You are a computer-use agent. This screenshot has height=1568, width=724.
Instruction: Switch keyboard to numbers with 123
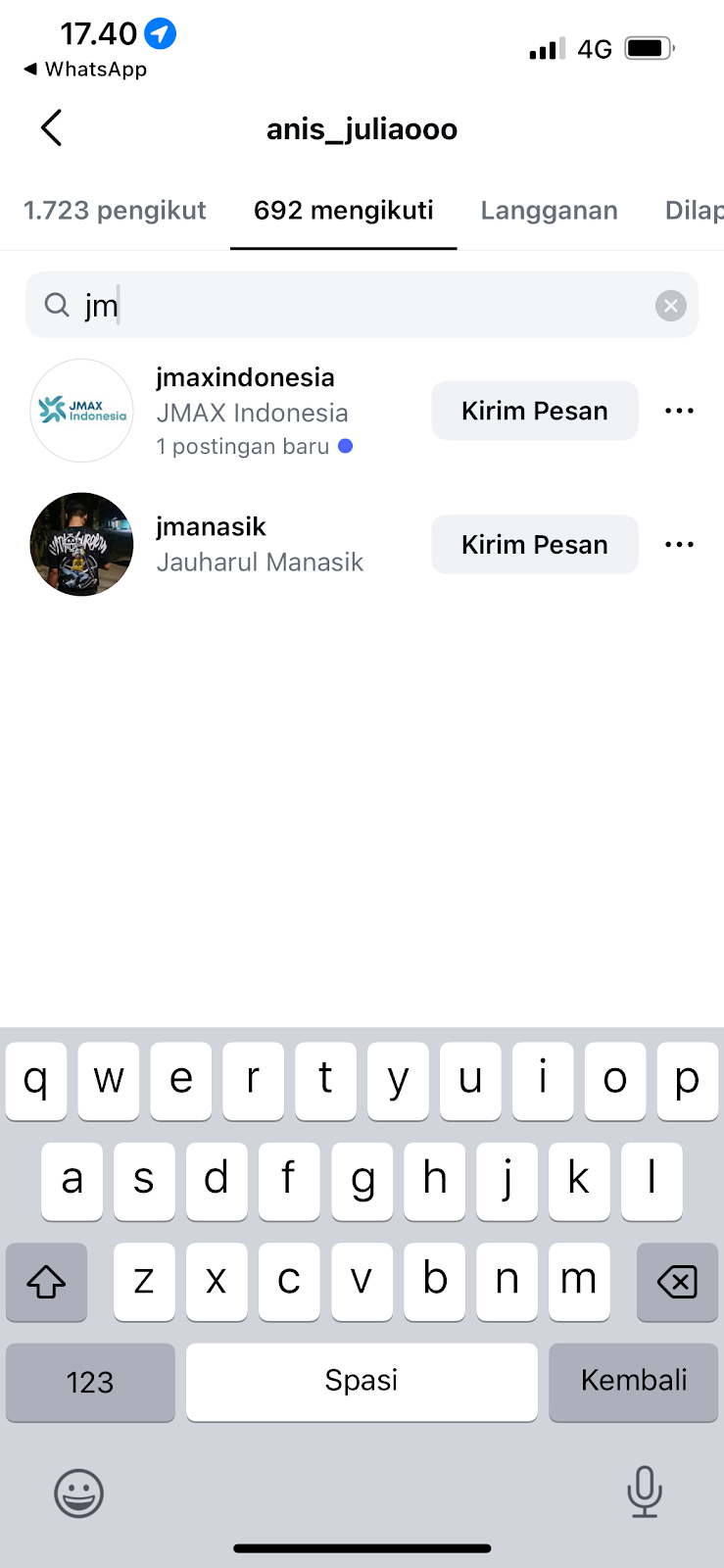click(90, 1382)
